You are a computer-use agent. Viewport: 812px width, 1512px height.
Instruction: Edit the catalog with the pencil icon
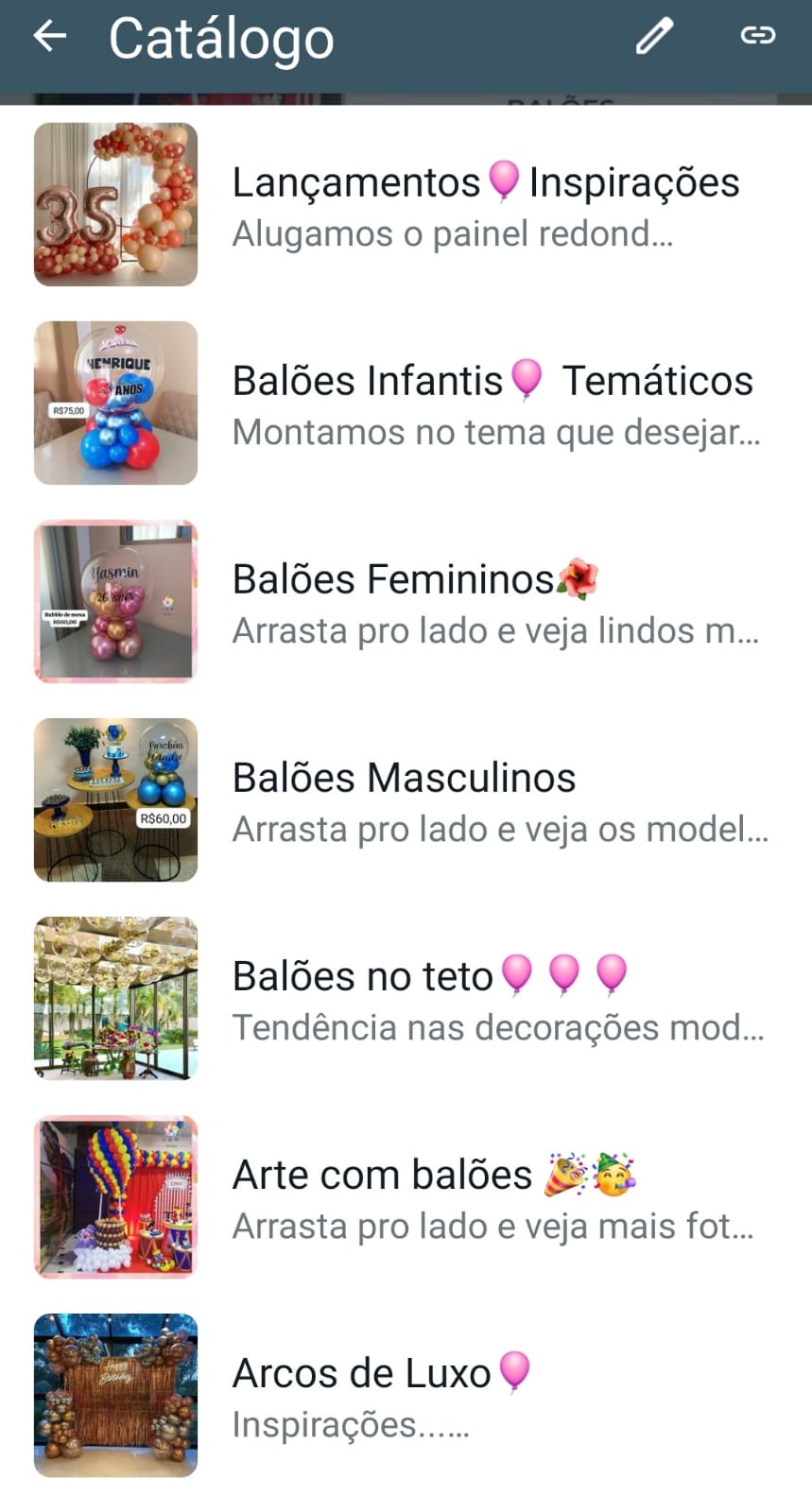(x=653, y=37)
